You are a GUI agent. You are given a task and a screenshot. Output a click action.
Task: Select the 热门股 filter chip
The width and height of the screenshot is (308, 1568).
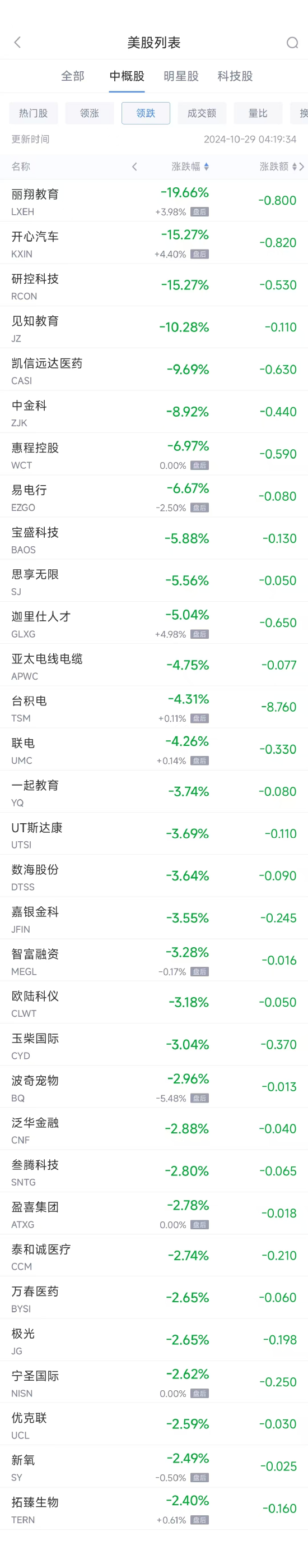[34, 113]
